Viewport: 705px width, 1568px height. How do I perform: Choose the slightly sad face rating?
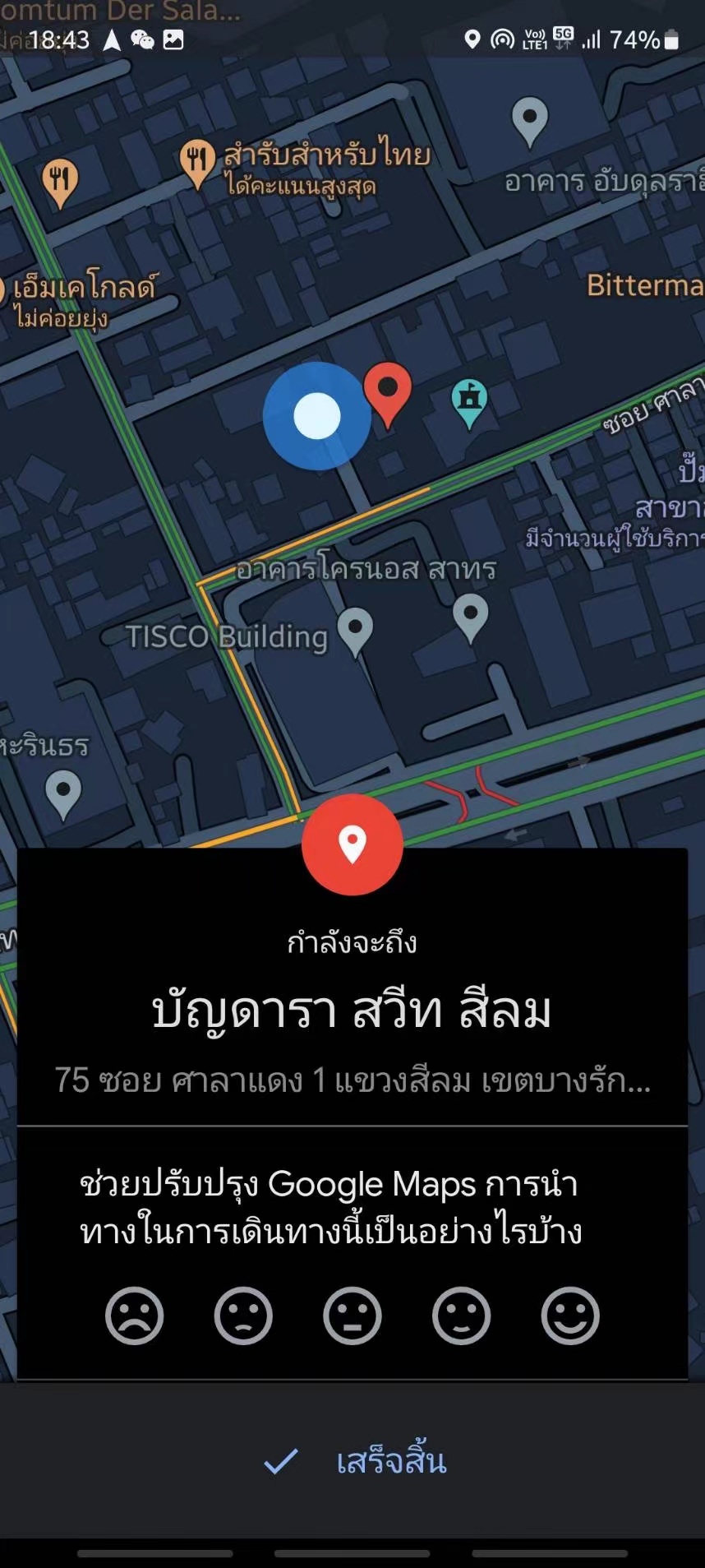click(x=243, y=1316)
